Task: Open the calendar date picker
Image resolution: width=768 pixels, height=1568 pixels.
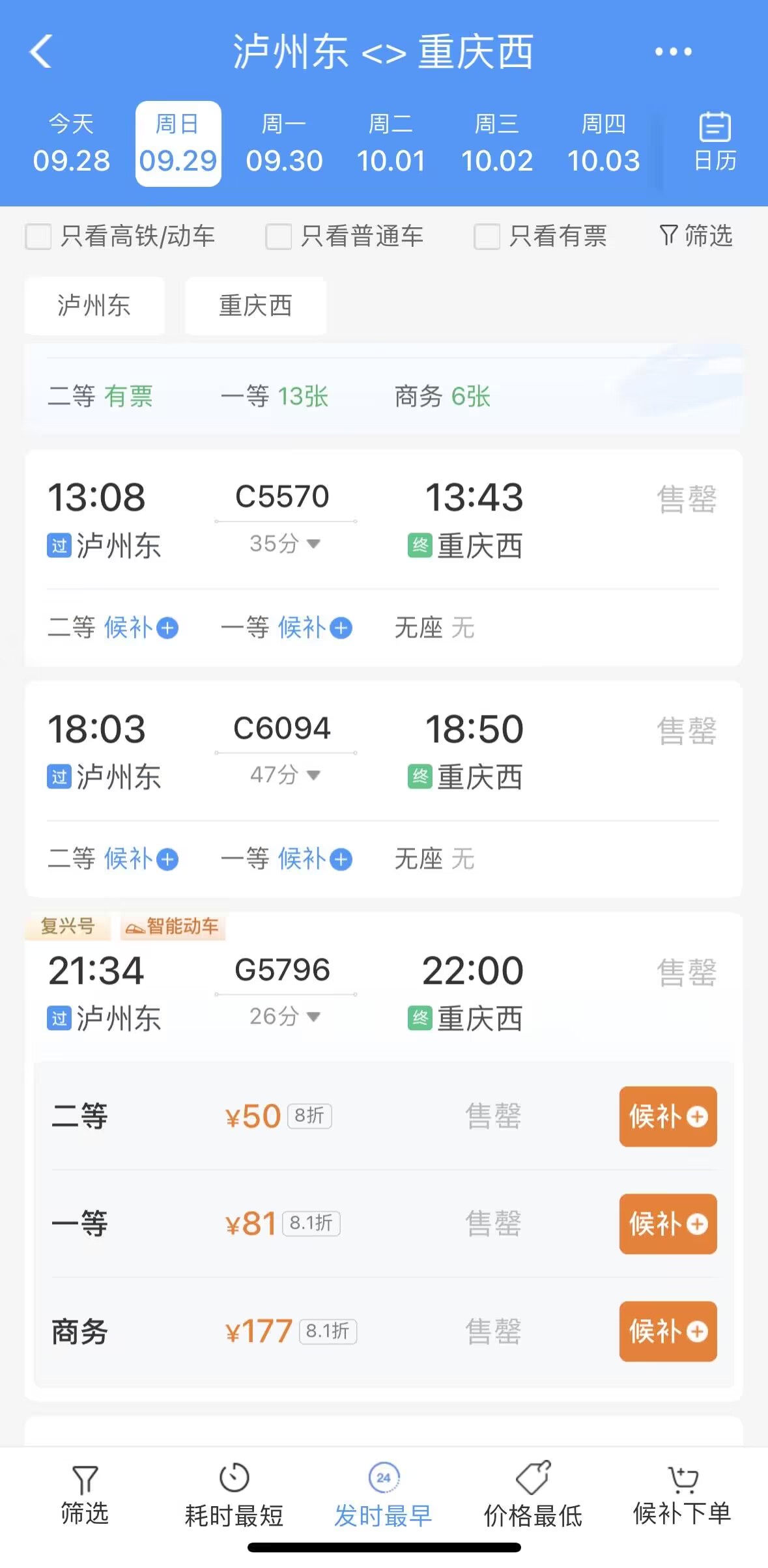Action: 715,142
